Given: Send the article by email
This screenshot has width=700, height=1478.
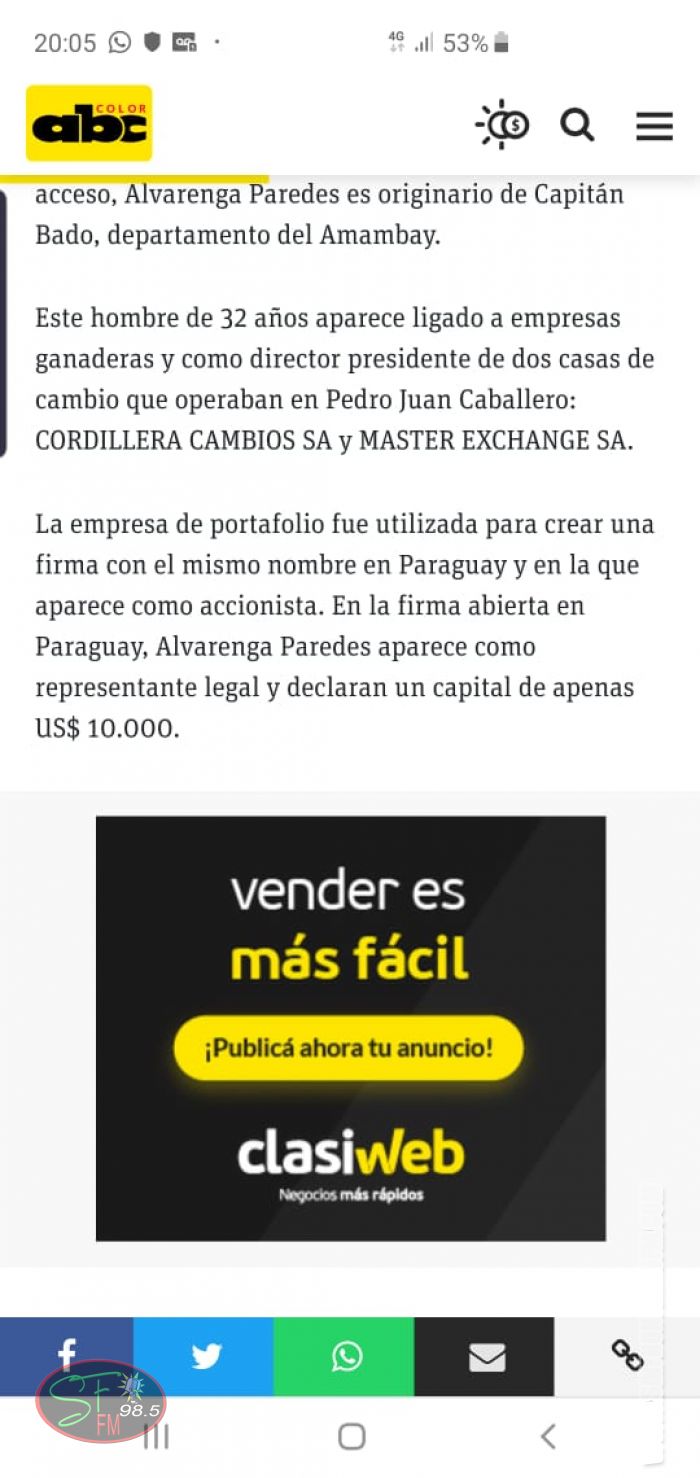Looking at the screenshot, I should 486,1356.
